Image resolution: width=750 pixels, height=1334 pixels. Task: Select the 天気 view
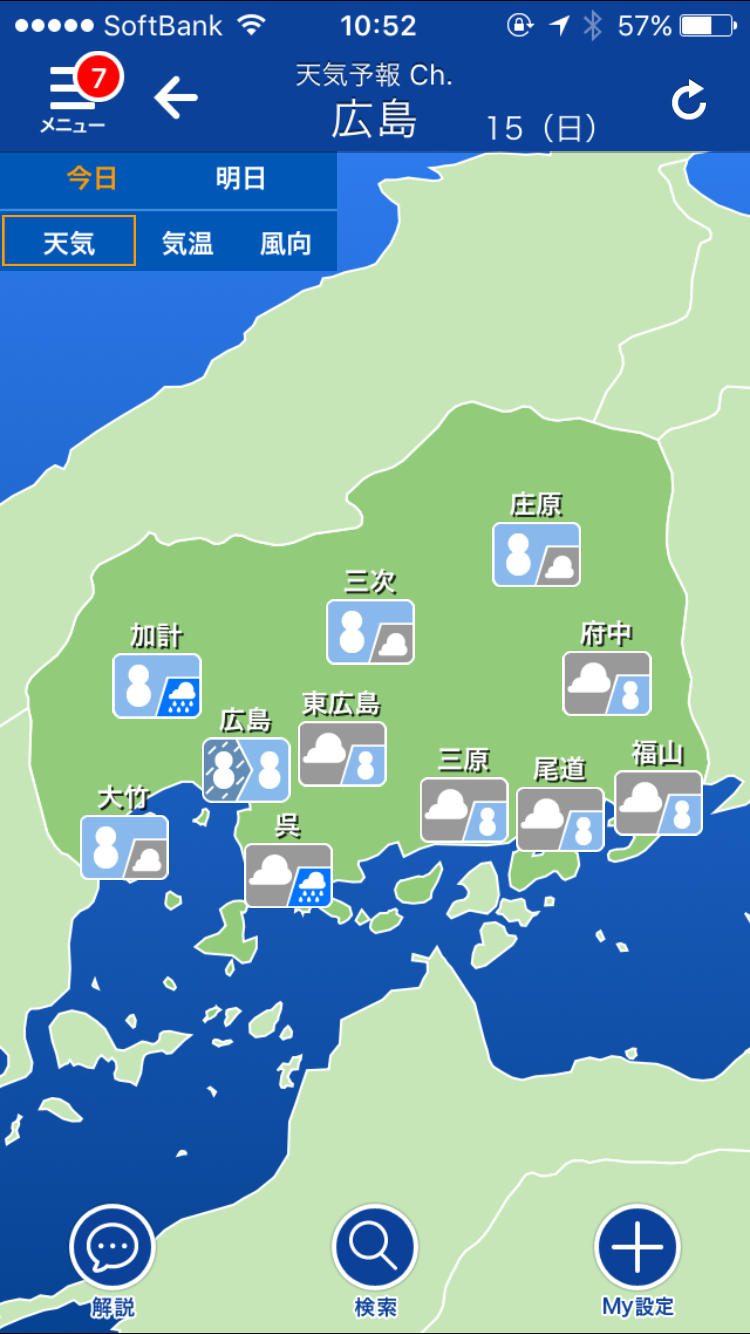point(69,242)
